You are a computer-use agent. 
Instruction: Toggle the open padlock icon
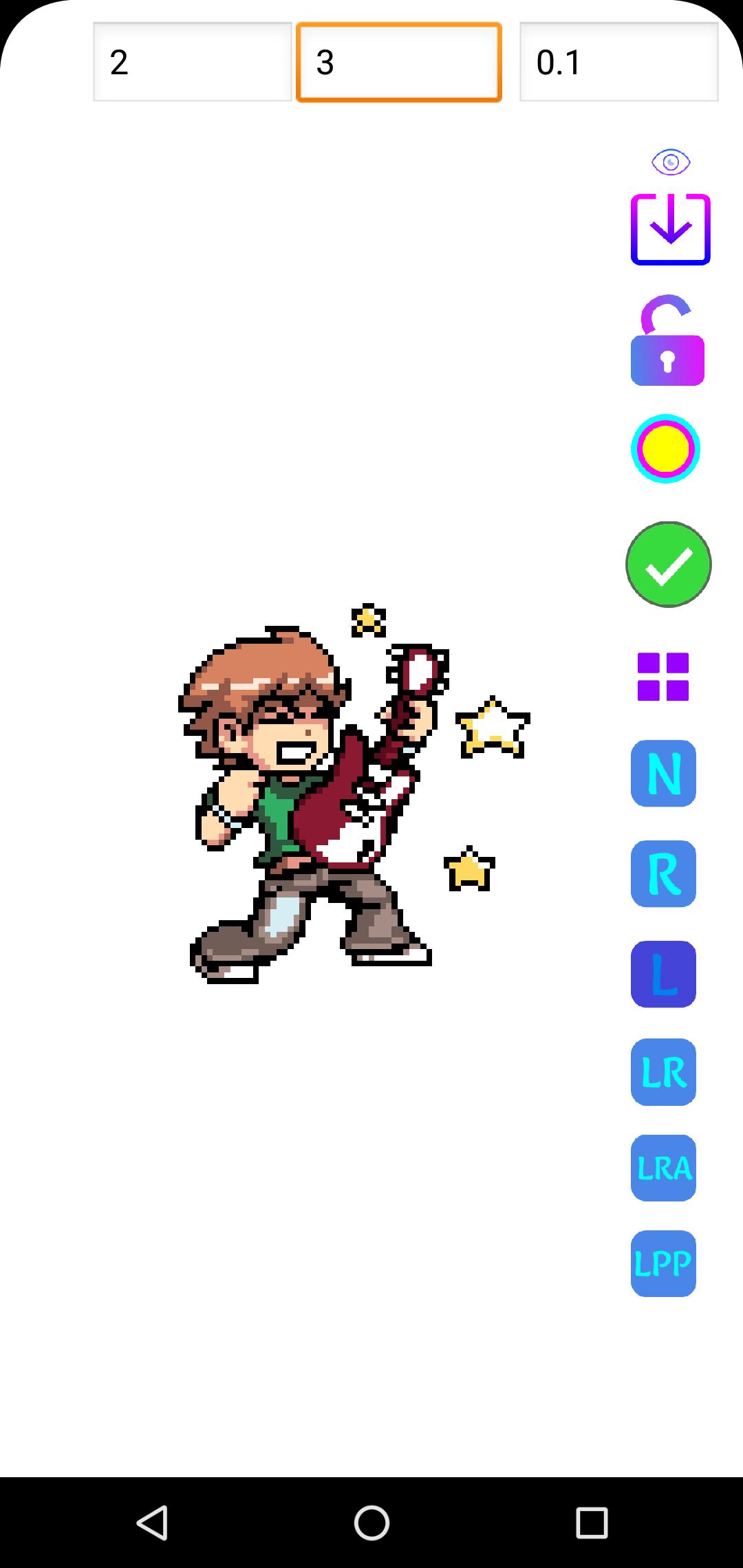[x=667, y=340]
